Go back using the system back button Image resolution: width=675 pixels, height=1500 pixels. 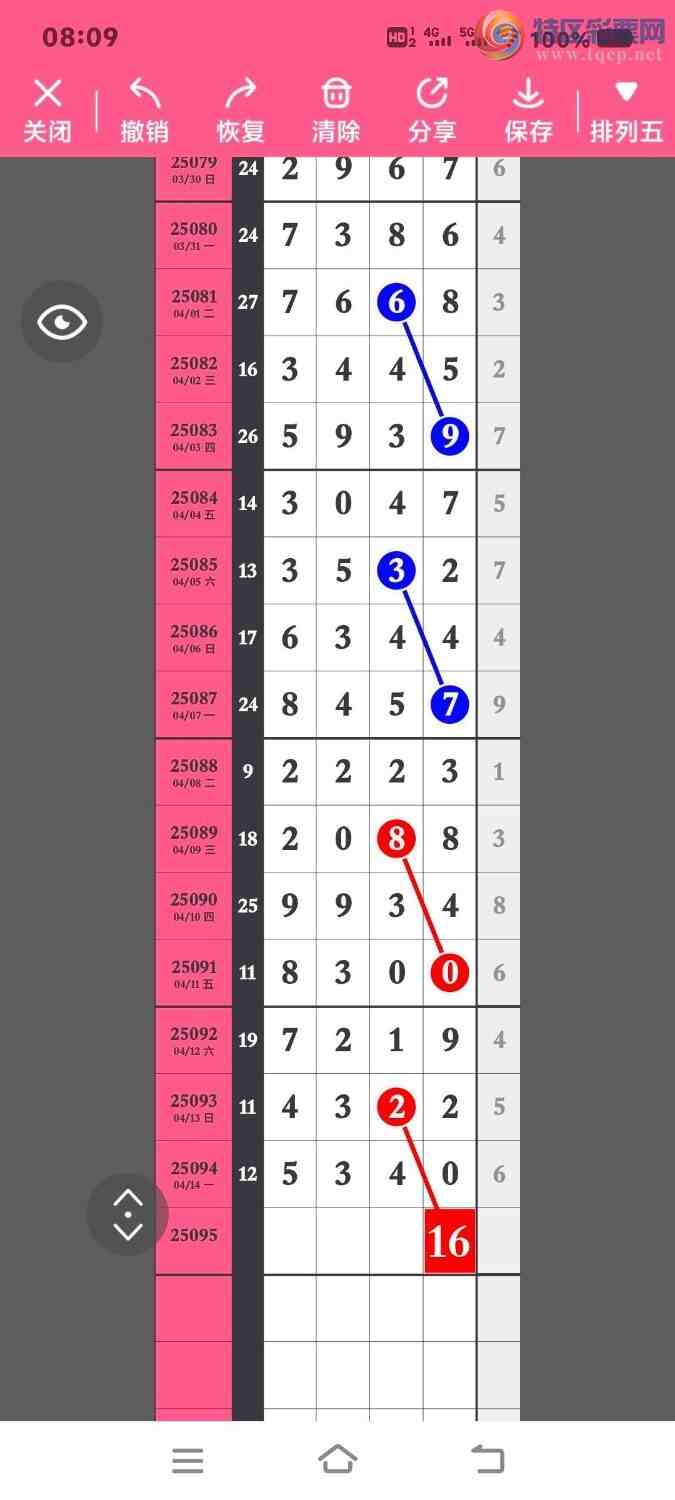(x=487, y=1460)
